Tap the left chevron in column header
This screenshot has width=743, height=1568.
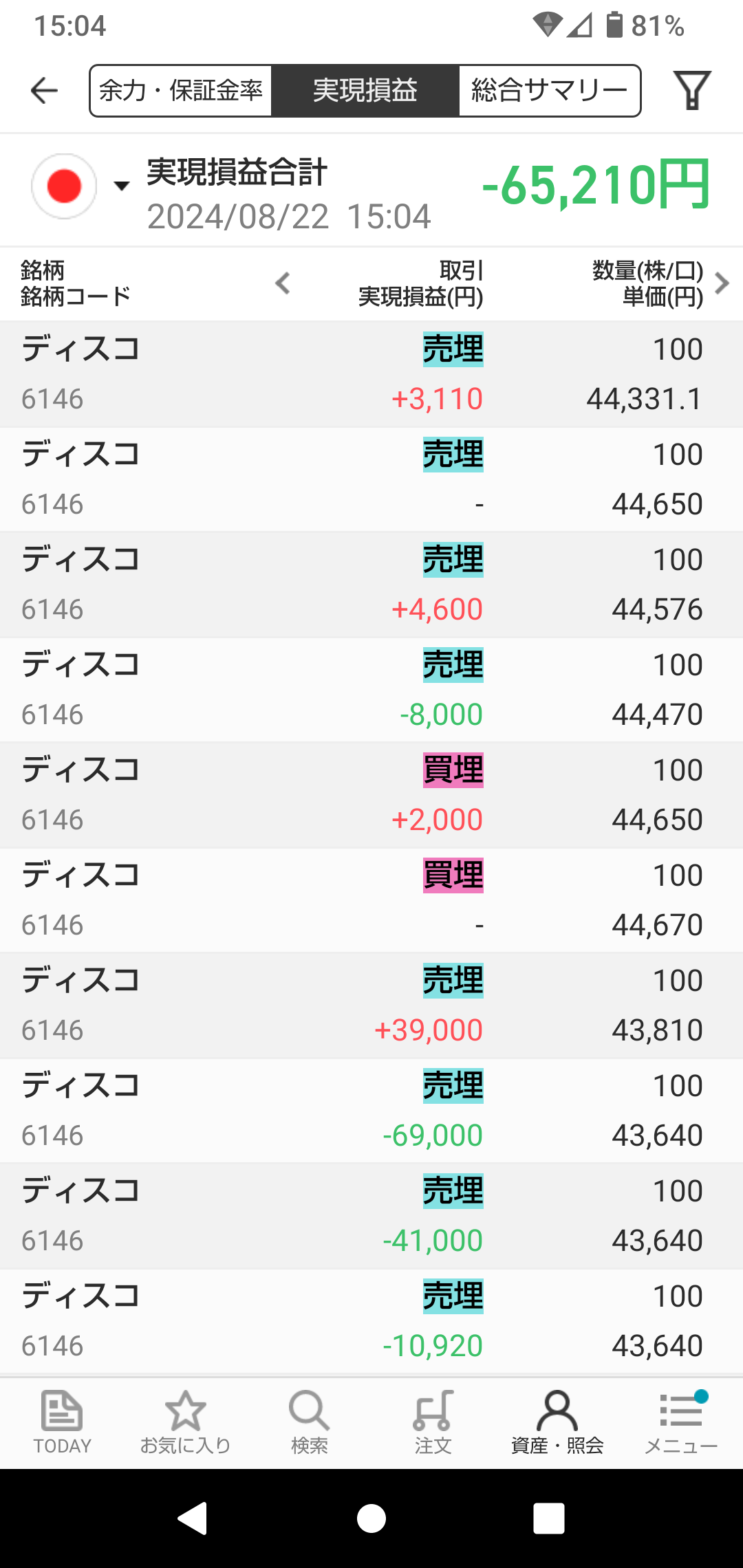[x=283, y=283]
